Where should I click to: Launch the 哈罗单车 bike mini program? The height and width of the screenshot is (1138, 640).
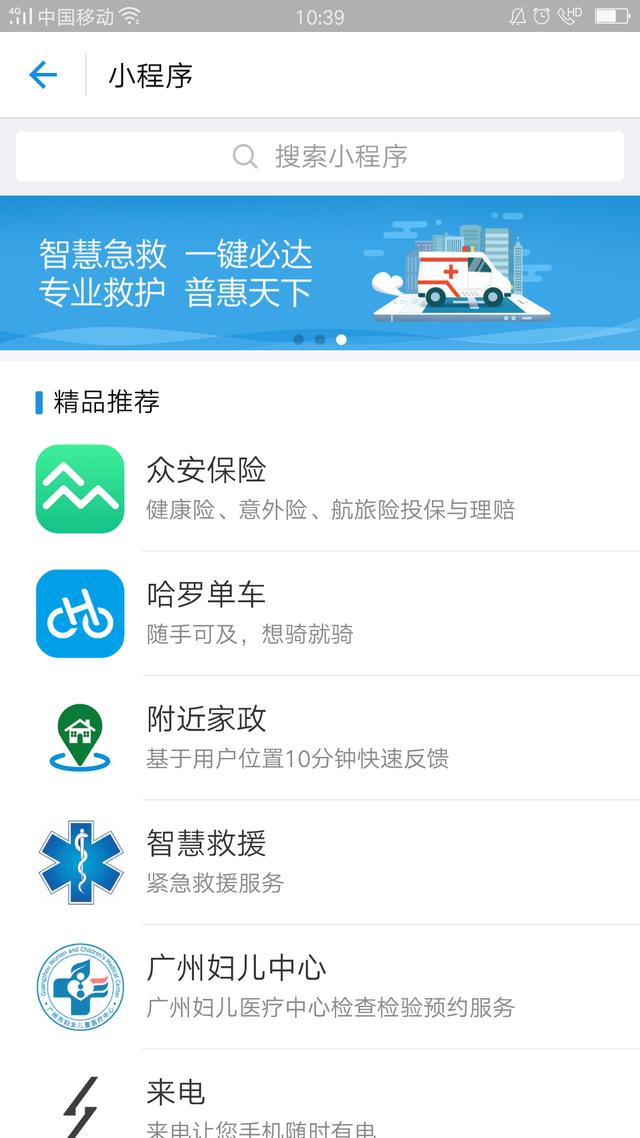point(330,613)
